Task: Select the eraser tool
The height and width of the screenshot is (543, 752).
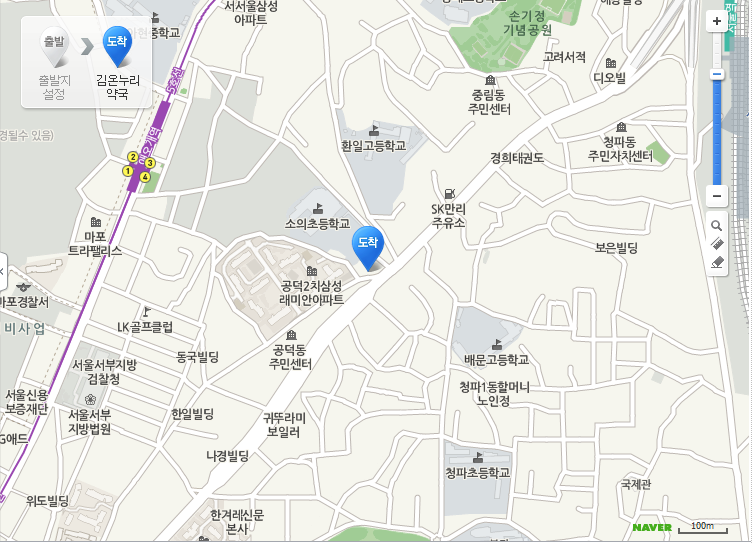Action: pyautogui.click(x=717, y=263)
